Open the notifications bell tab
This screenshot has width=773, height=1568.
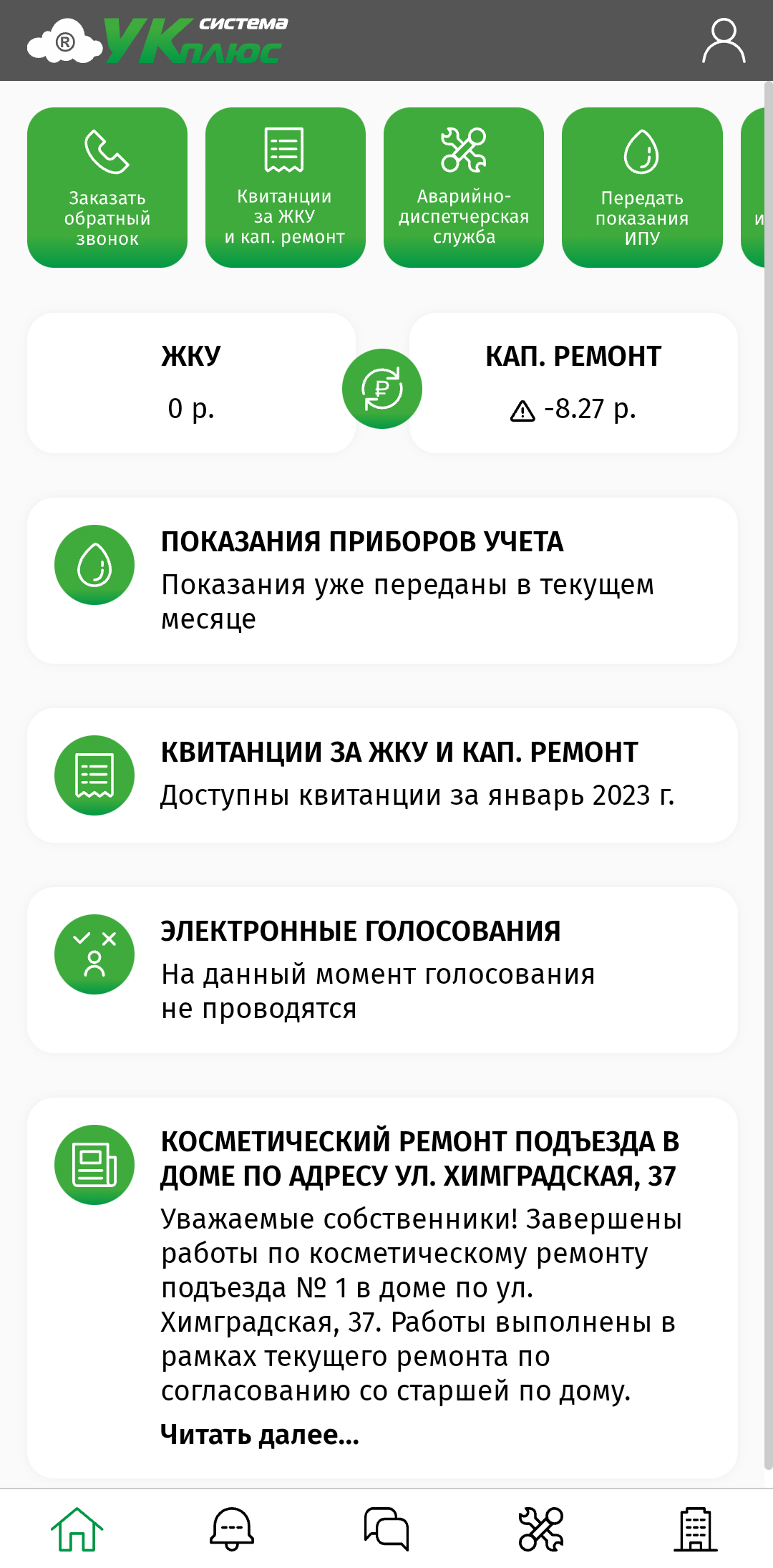click(232, 1529)
